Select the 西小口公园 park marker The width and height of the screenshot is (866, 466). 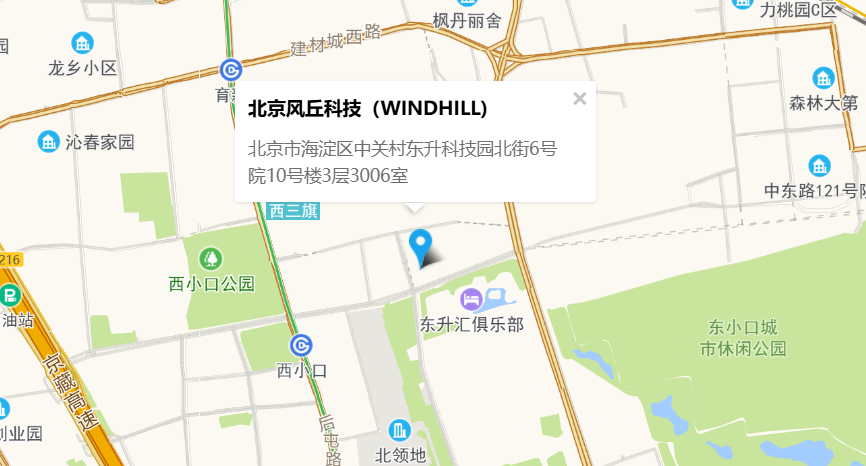coord(211,258)
